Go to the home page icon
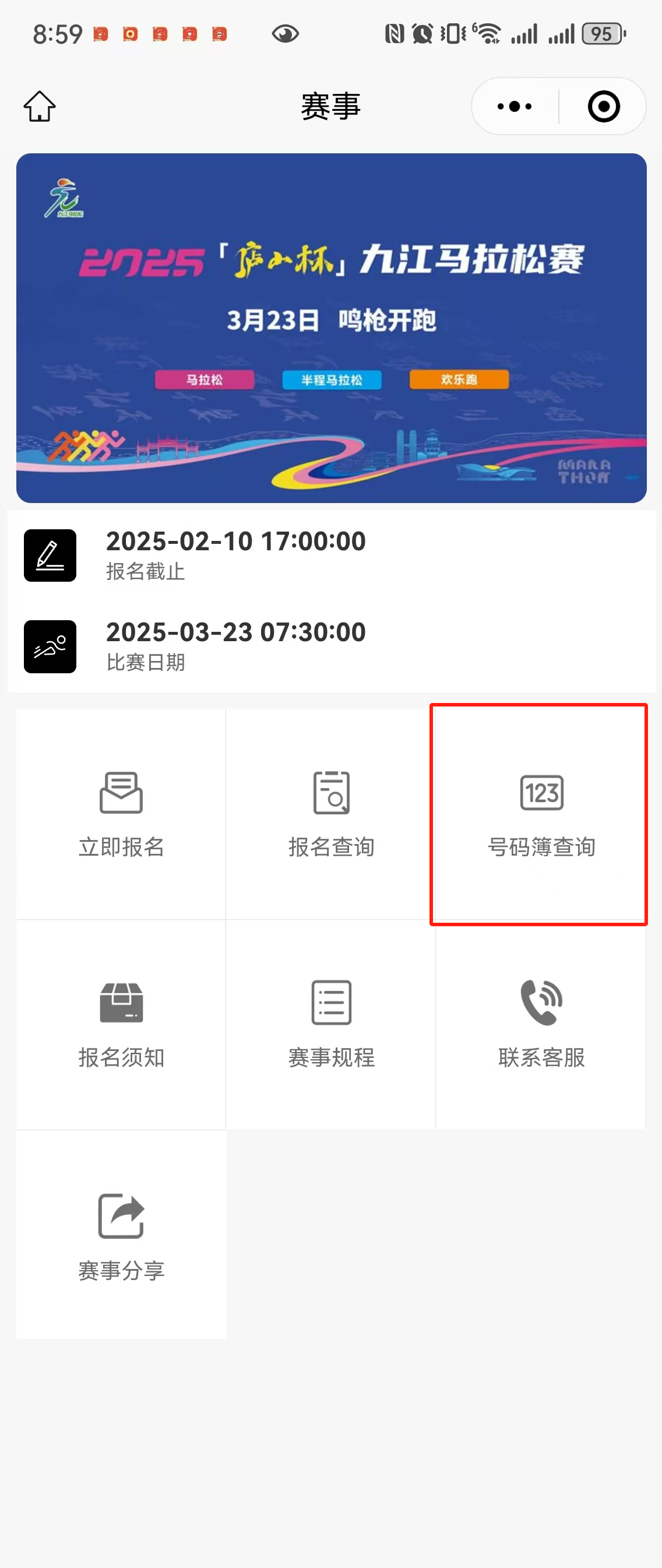Image resolution: width=662 pixels, height=1568 pixels. pos(40,107)
